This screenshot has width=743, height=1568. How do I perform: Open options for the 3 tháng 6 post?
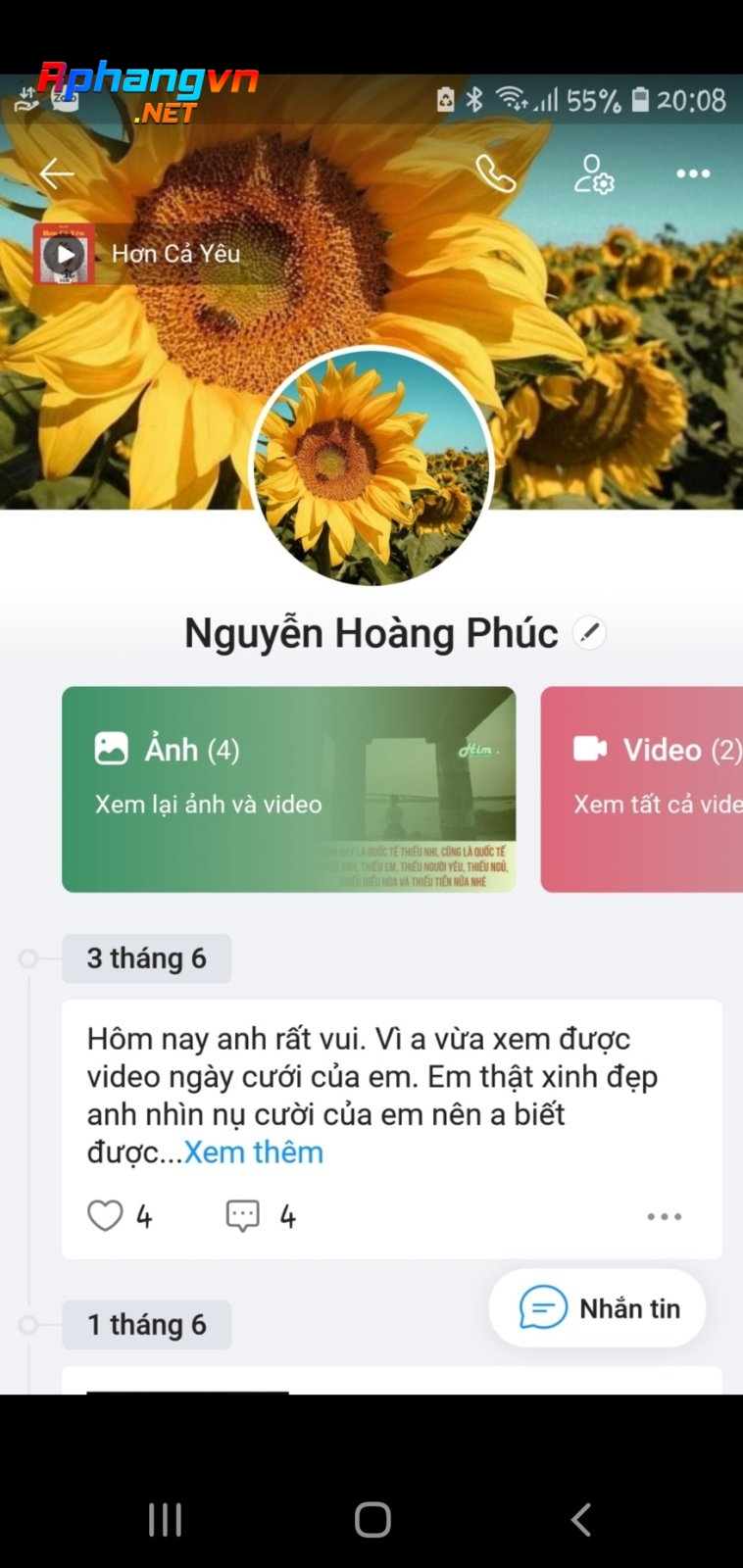664,1216
